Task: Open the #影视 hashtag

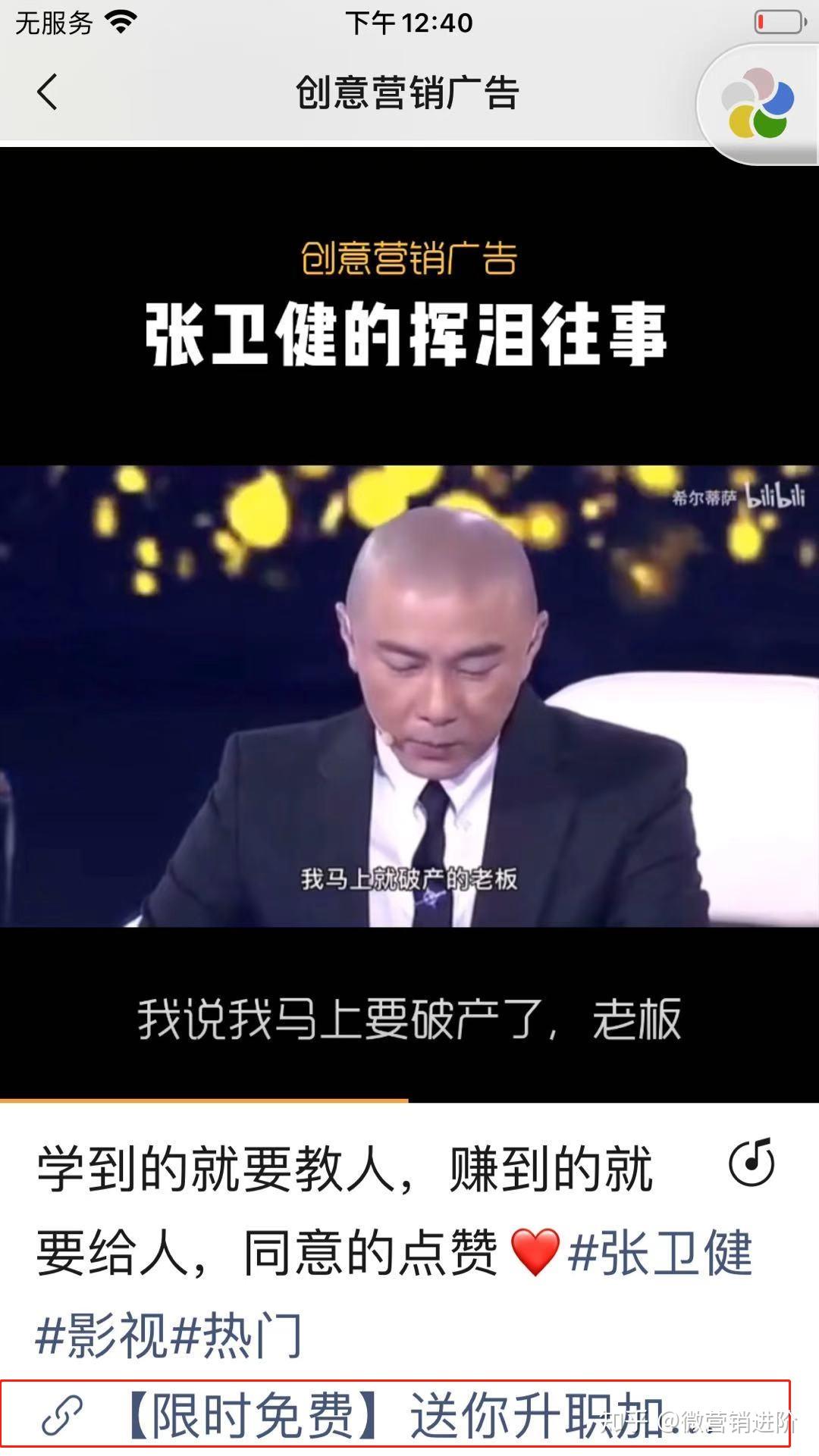Action: [102, 1335]
